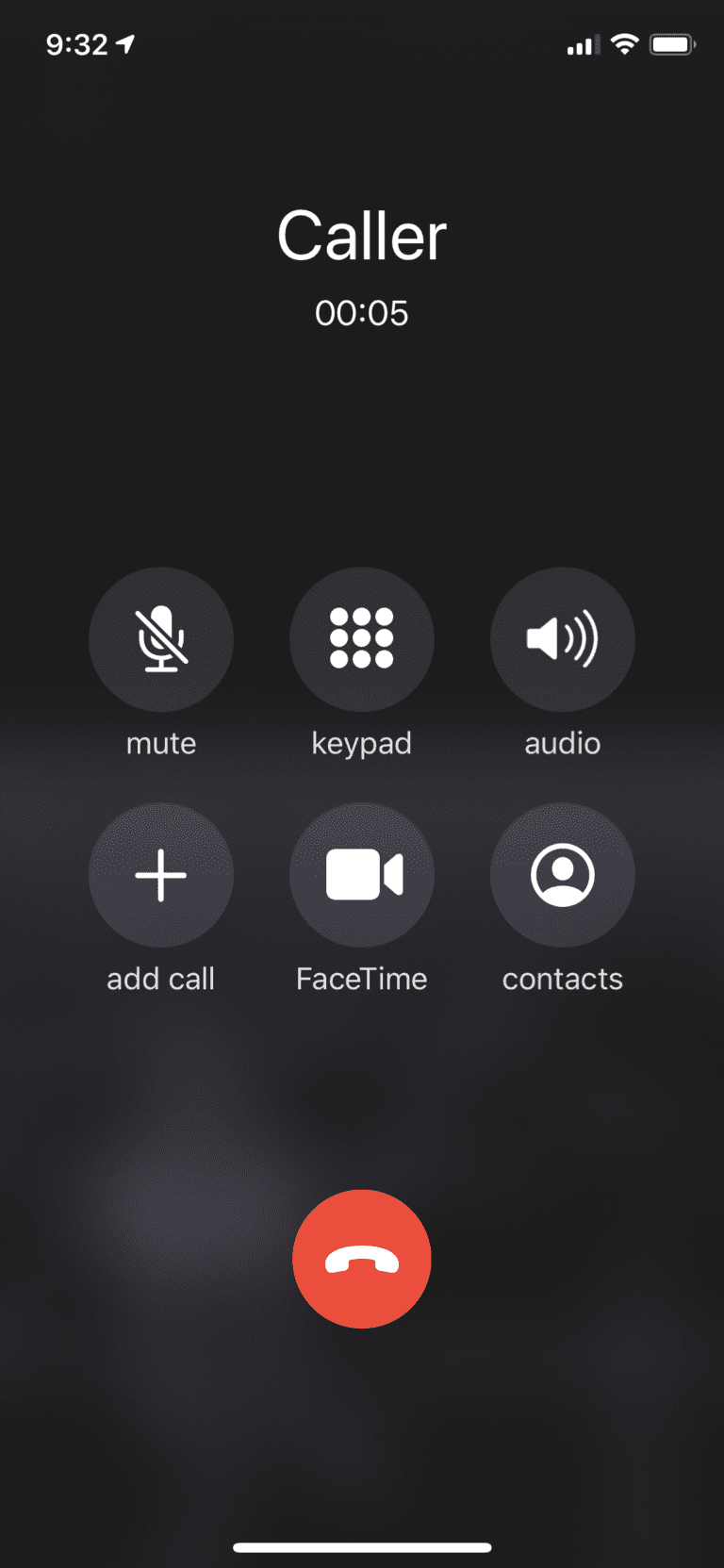The image size is (724, 1568).
Task: Open the audio output selector
Action: click(562, 639)
